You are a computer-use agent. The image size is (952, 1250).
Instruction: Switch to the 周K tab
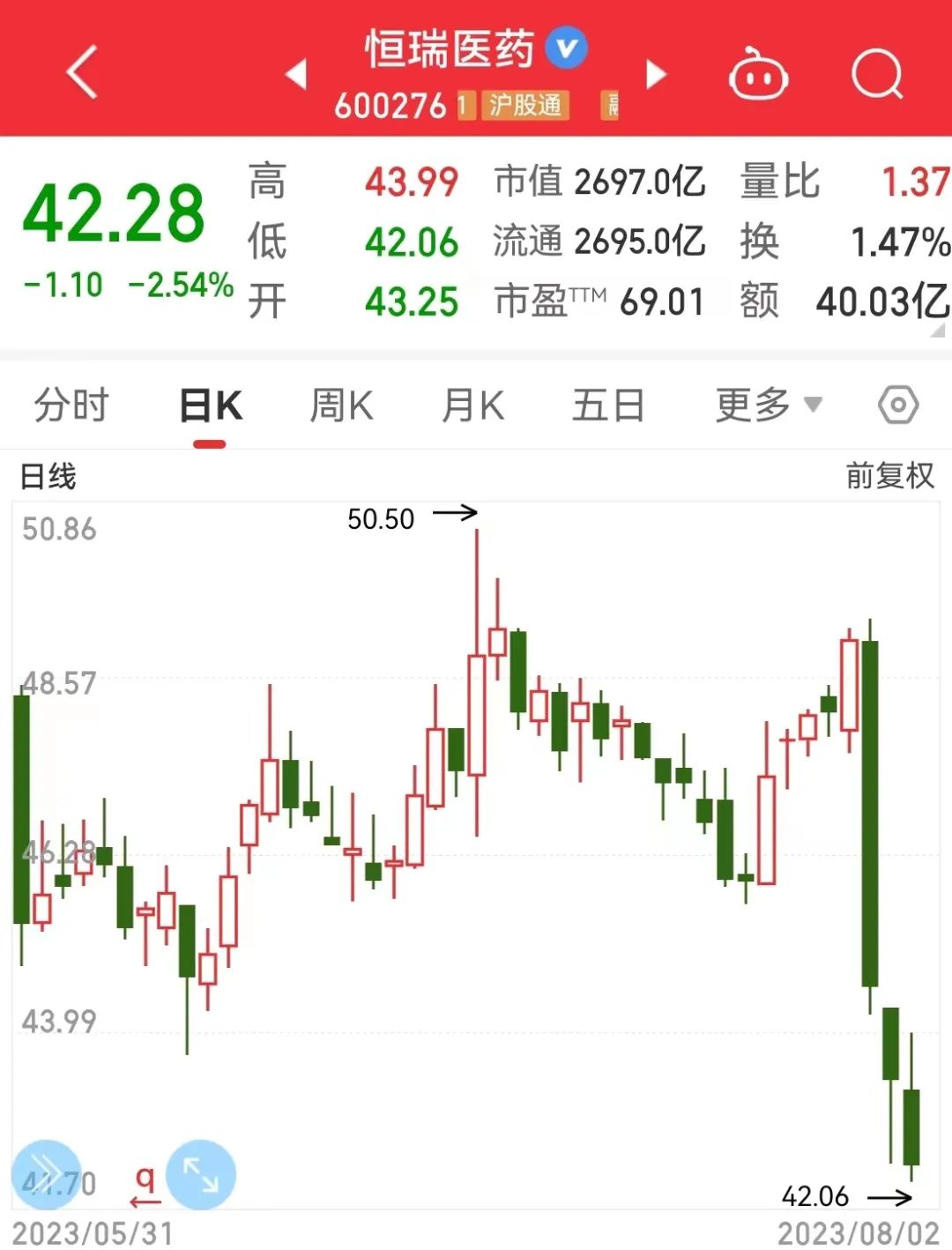[341, 406]
